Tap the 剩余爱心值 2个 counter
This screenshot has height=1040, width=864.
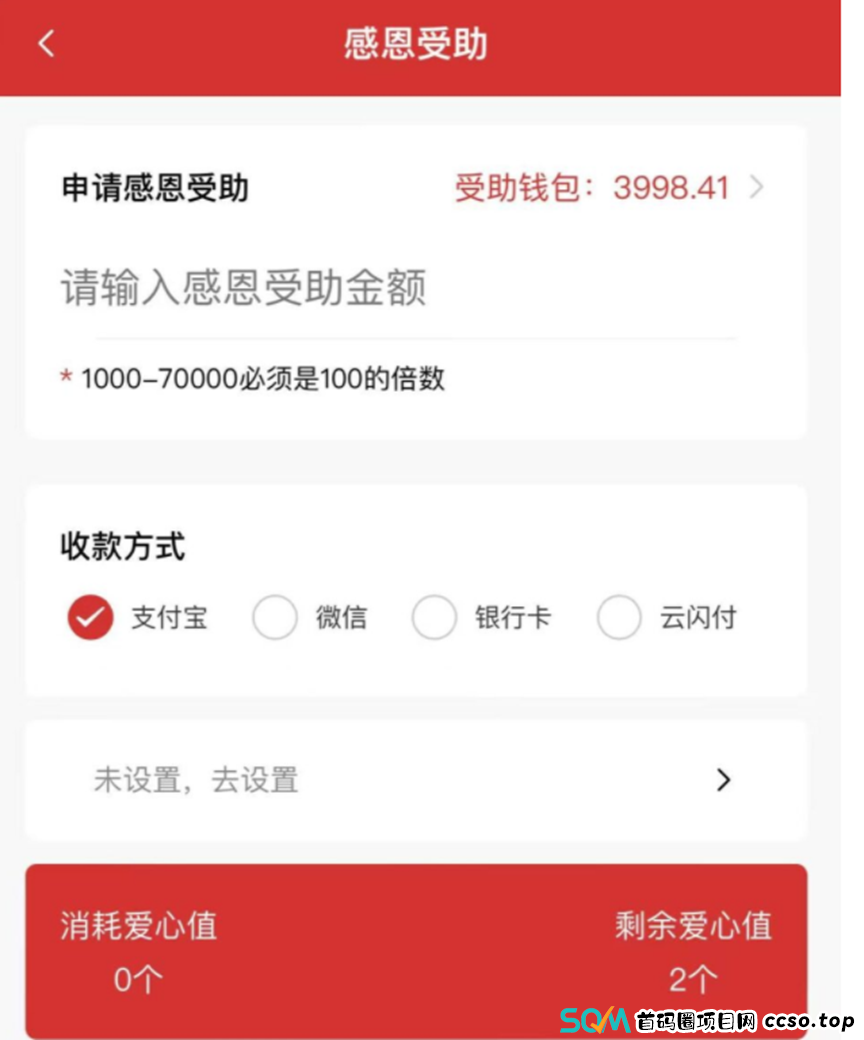(692, 950)
